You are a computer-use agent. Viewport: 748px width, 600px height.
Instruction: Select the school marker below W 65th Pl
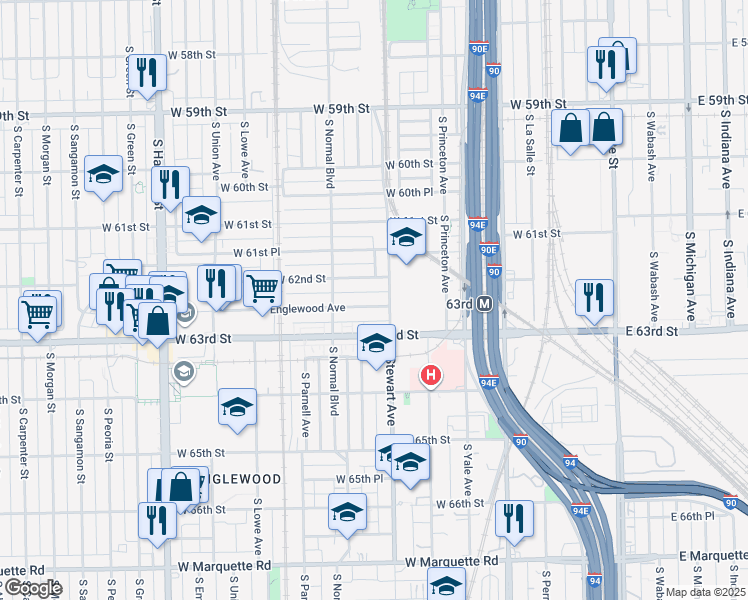(348, 511)
